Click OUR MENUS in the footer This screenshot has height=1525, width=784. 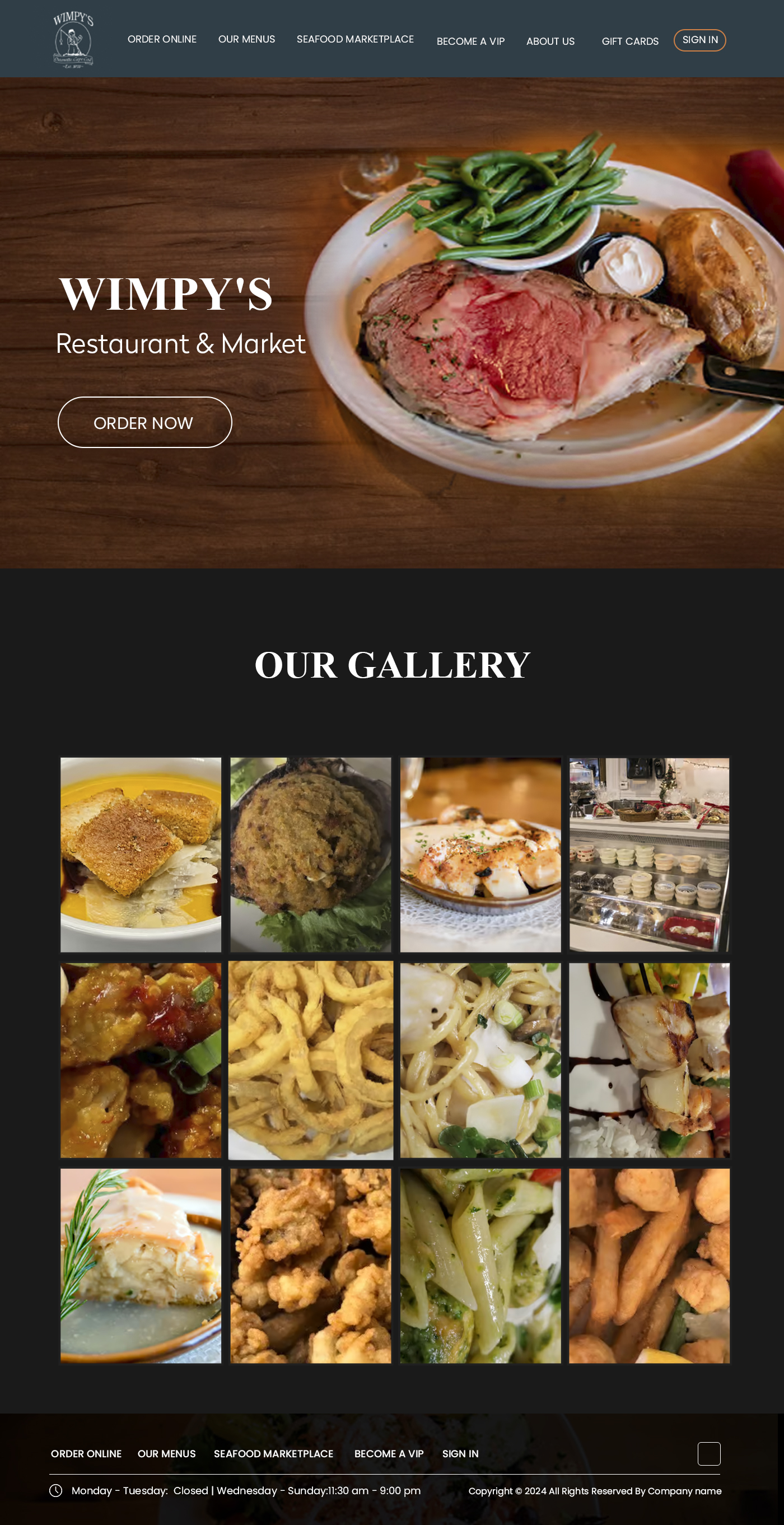point(166,1453)
